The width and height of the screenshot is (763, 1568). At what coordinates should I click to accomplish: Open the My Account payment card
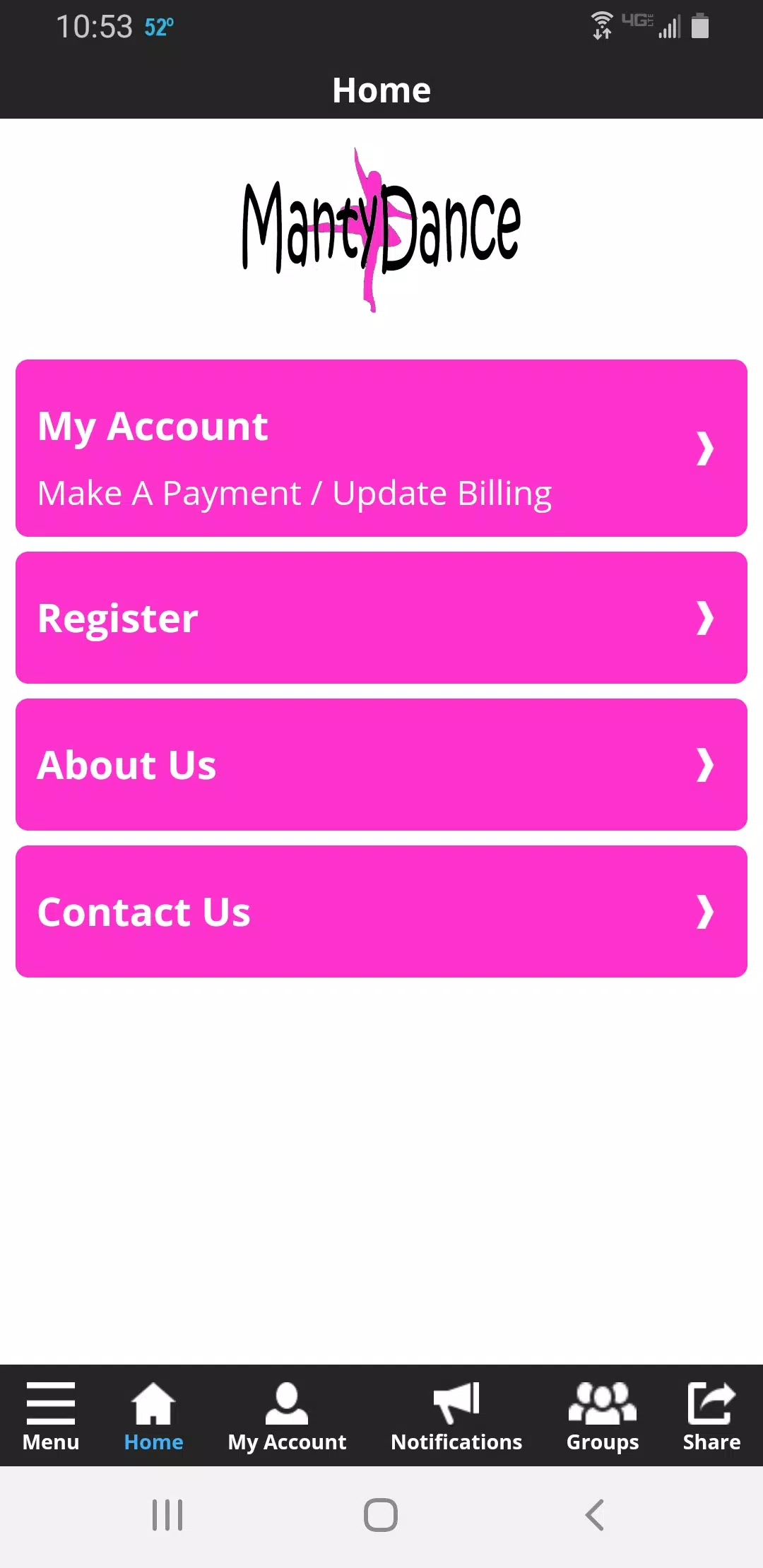tap(381, 448)
